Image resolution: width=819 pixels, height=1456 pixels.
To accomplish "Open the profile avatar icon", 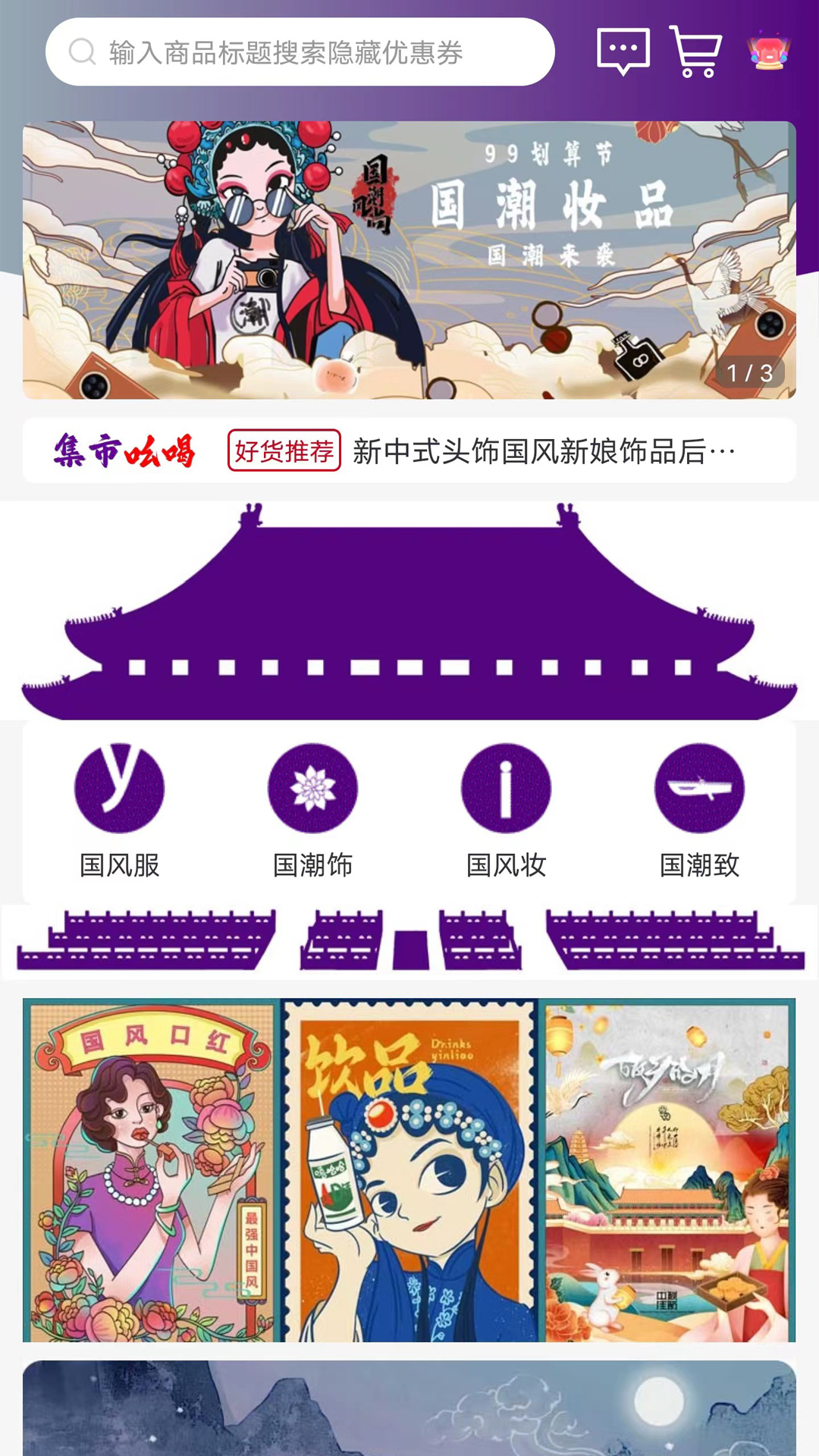I will click(769, 52).
